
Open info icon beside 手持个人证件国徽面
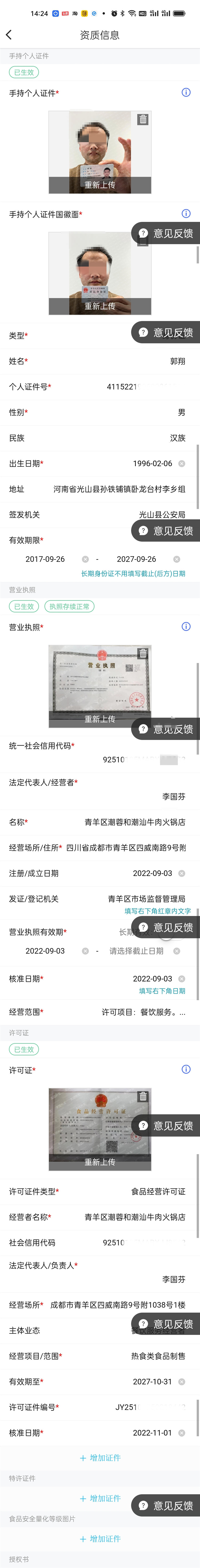click(186, 214)
